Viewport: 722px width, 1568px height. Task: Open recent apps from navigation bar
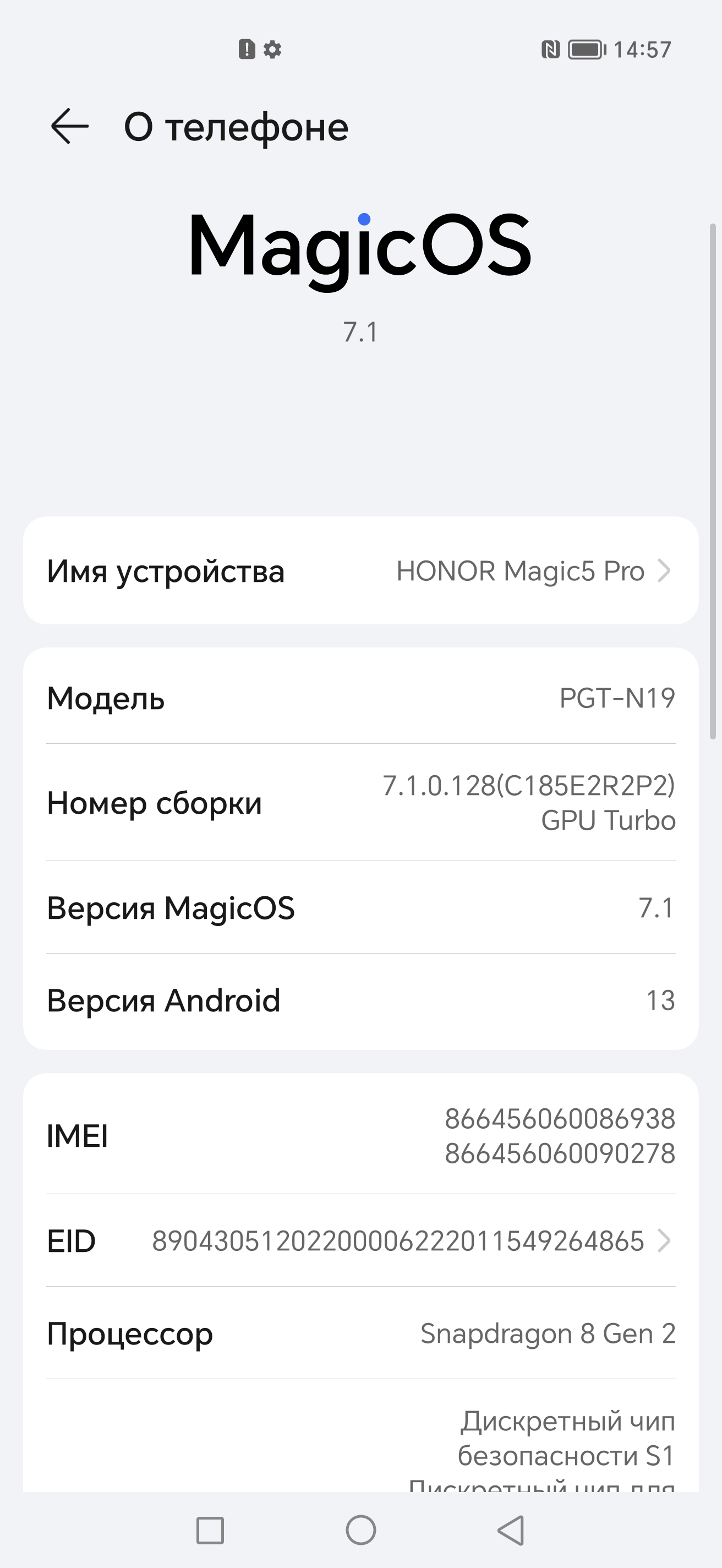coord(210,1529)
